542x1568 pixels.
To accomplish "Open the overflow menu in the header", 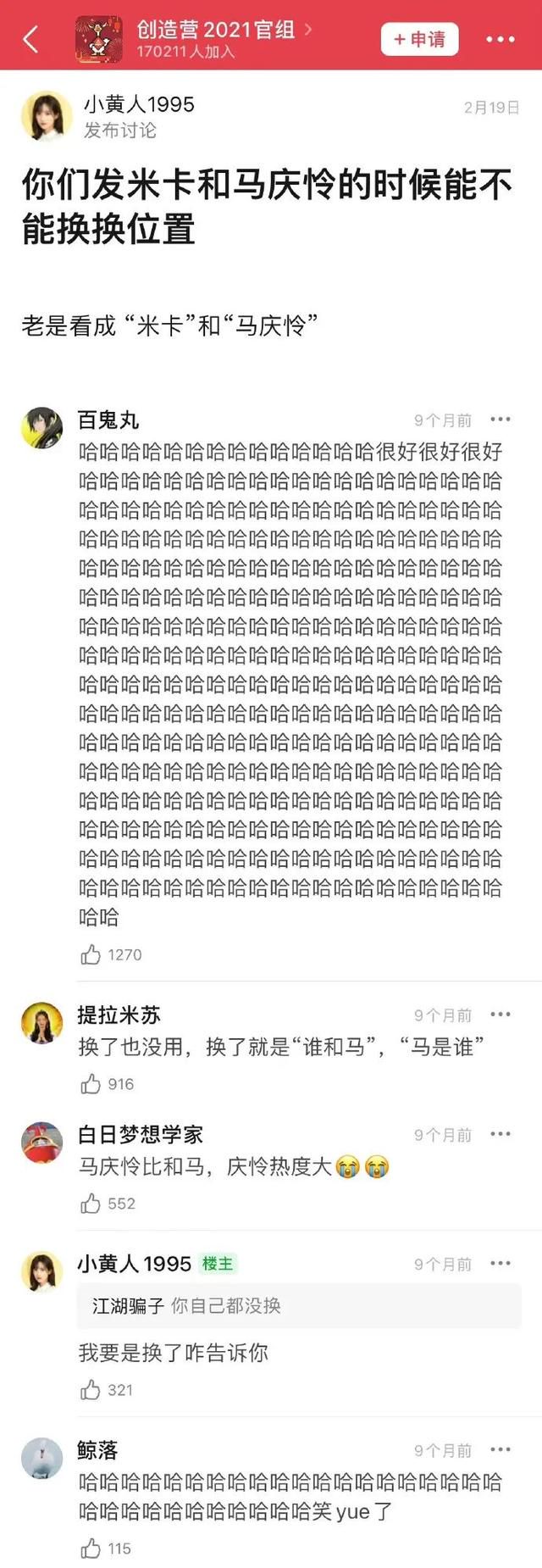I will point(500,39).
